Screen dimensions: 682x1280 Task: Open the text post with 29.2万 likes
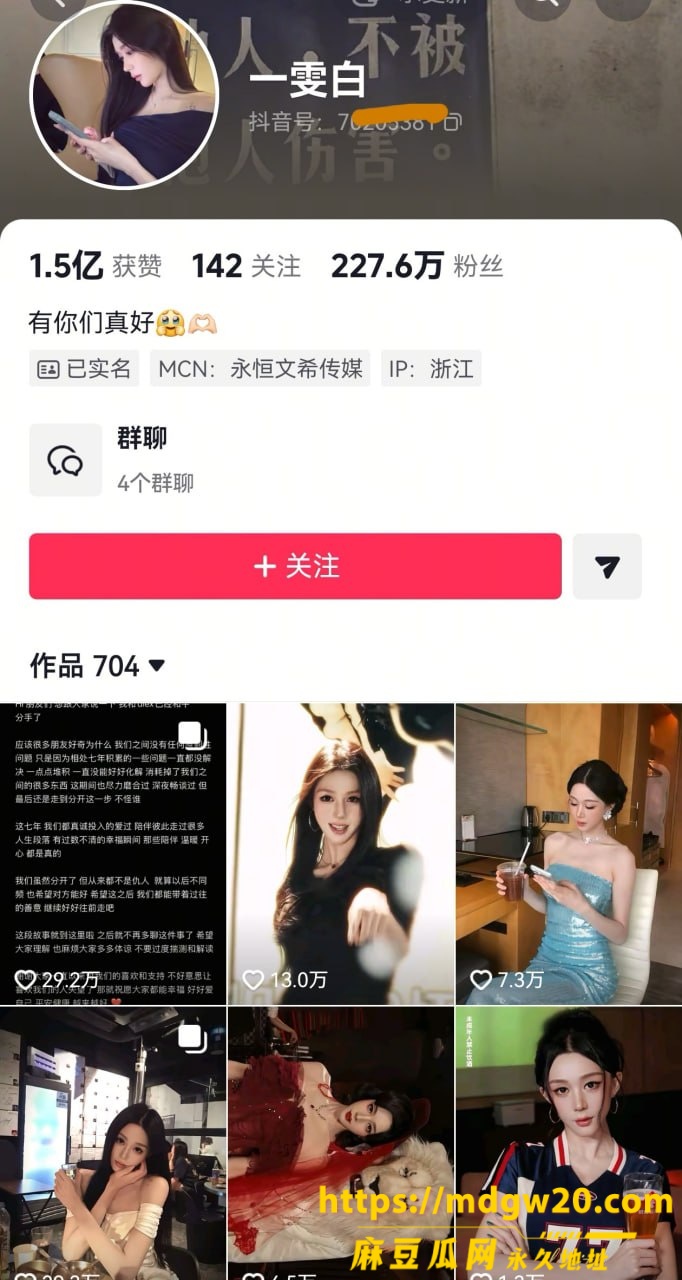pos(113,853)
